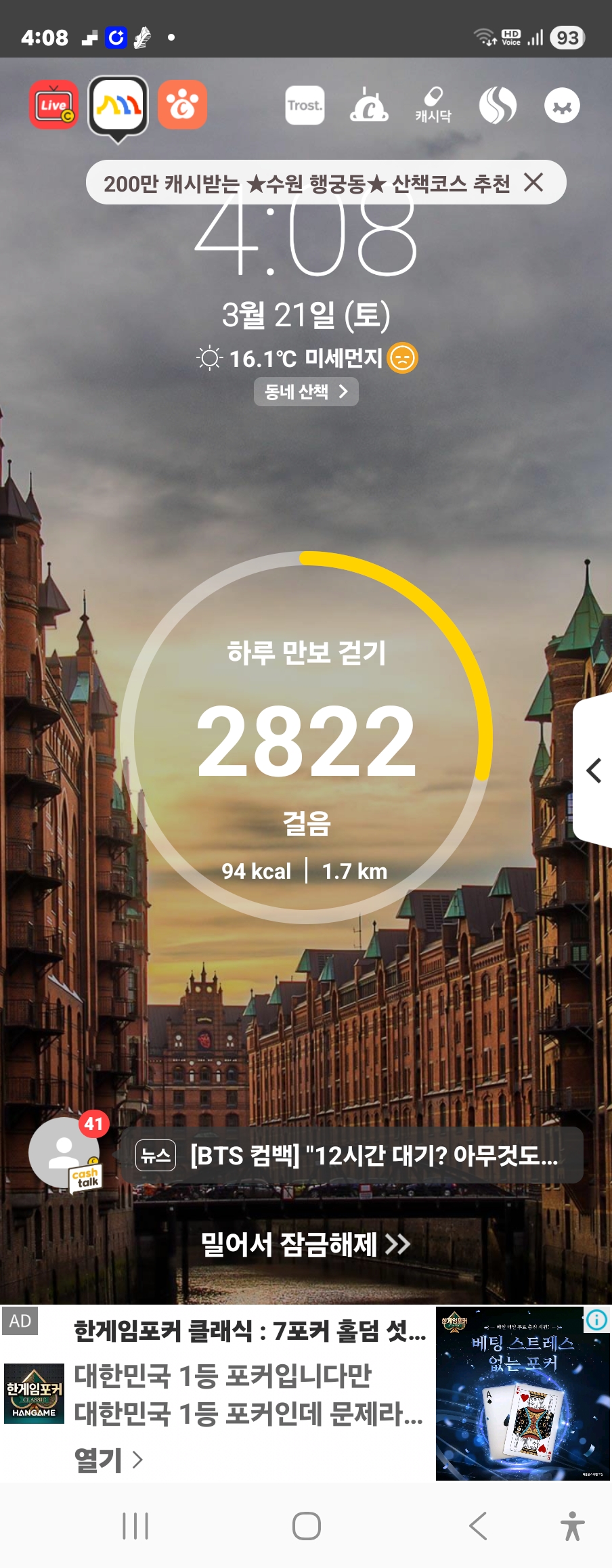Tap the selected walking route icon

point(118,105)
